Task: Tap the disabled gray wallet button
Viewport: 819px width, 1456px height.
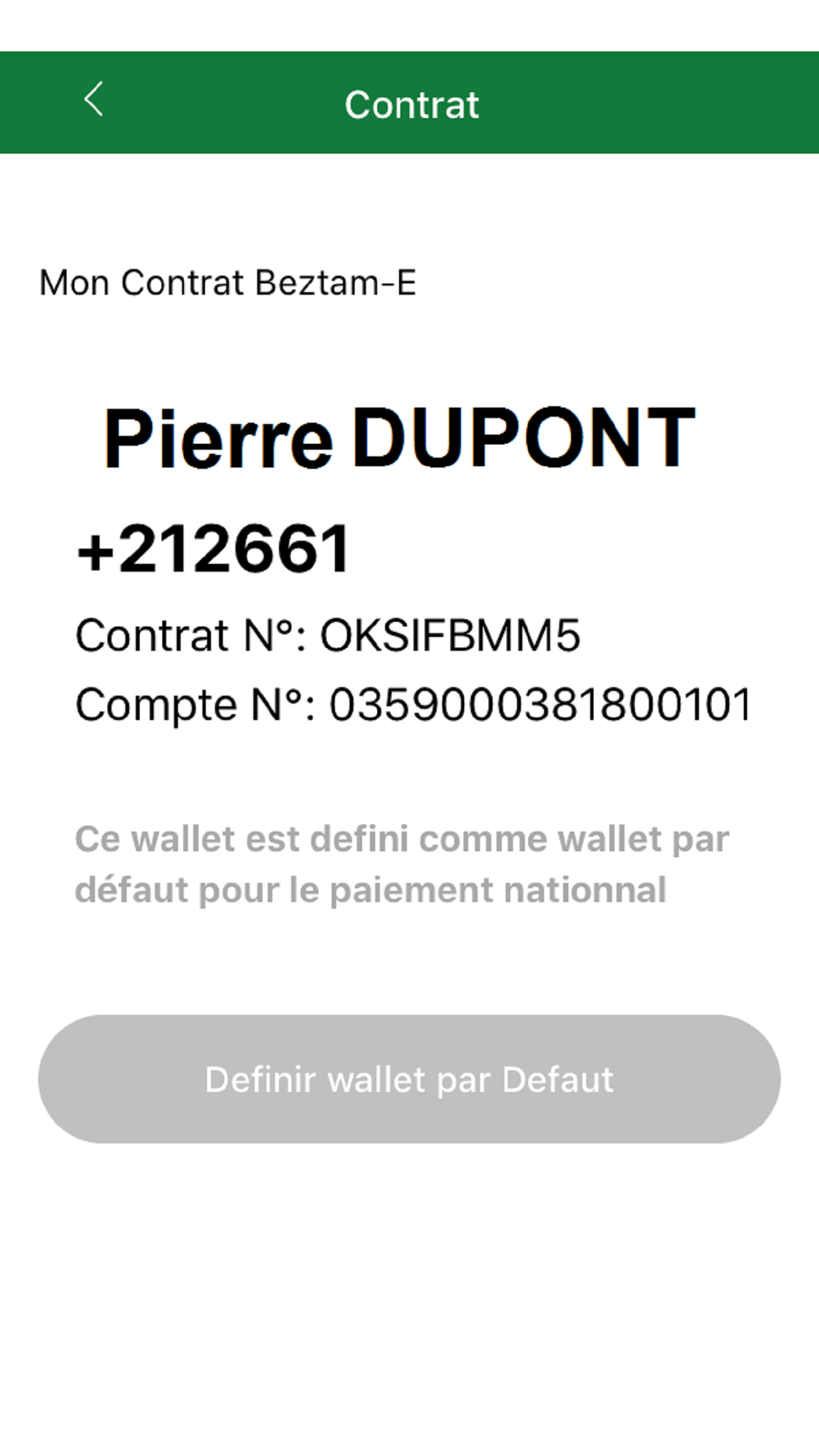Action: pyautogui.click(x=409, y=1079)
